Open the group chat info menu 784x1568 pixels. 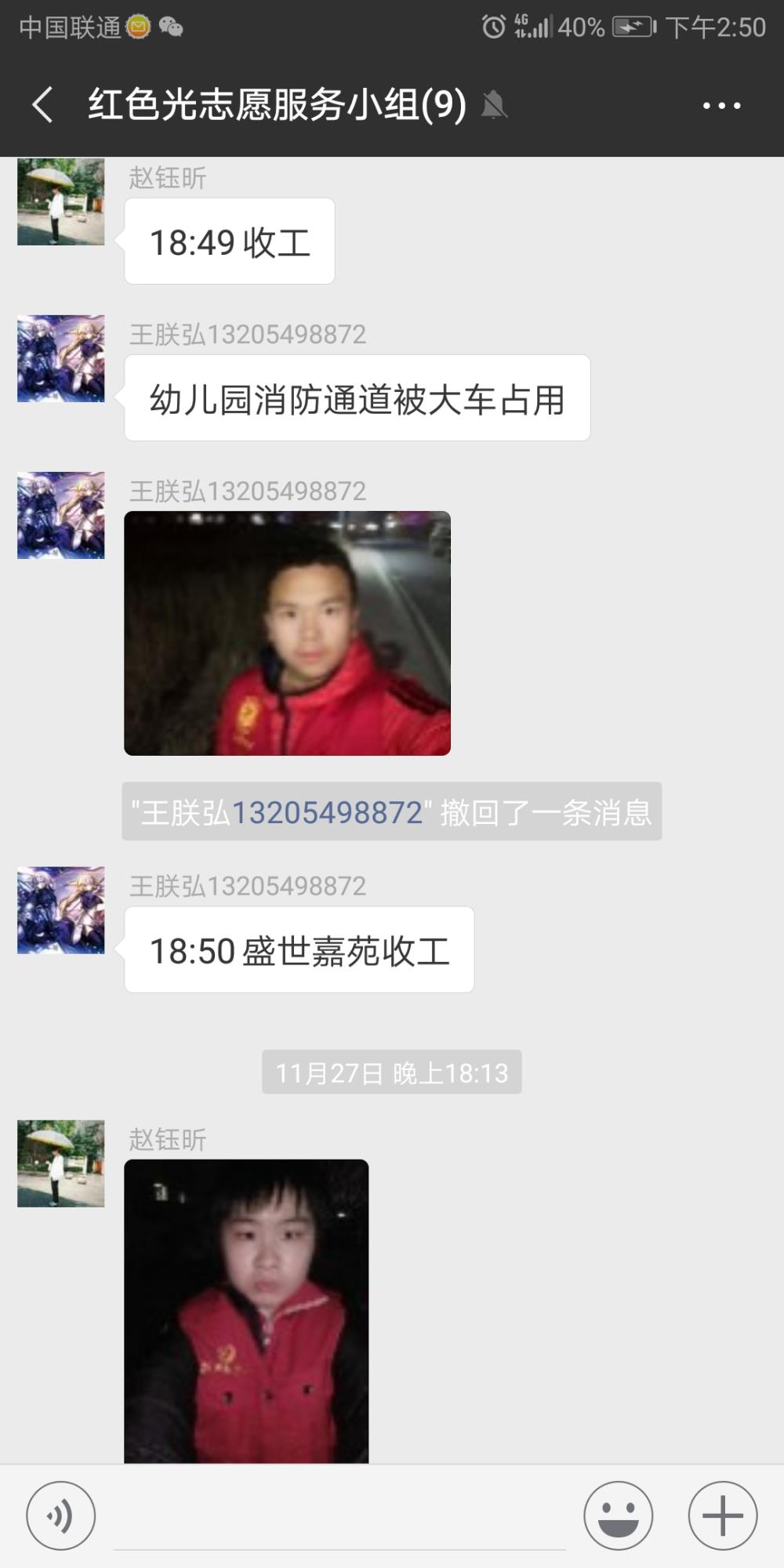click(721, 105)
